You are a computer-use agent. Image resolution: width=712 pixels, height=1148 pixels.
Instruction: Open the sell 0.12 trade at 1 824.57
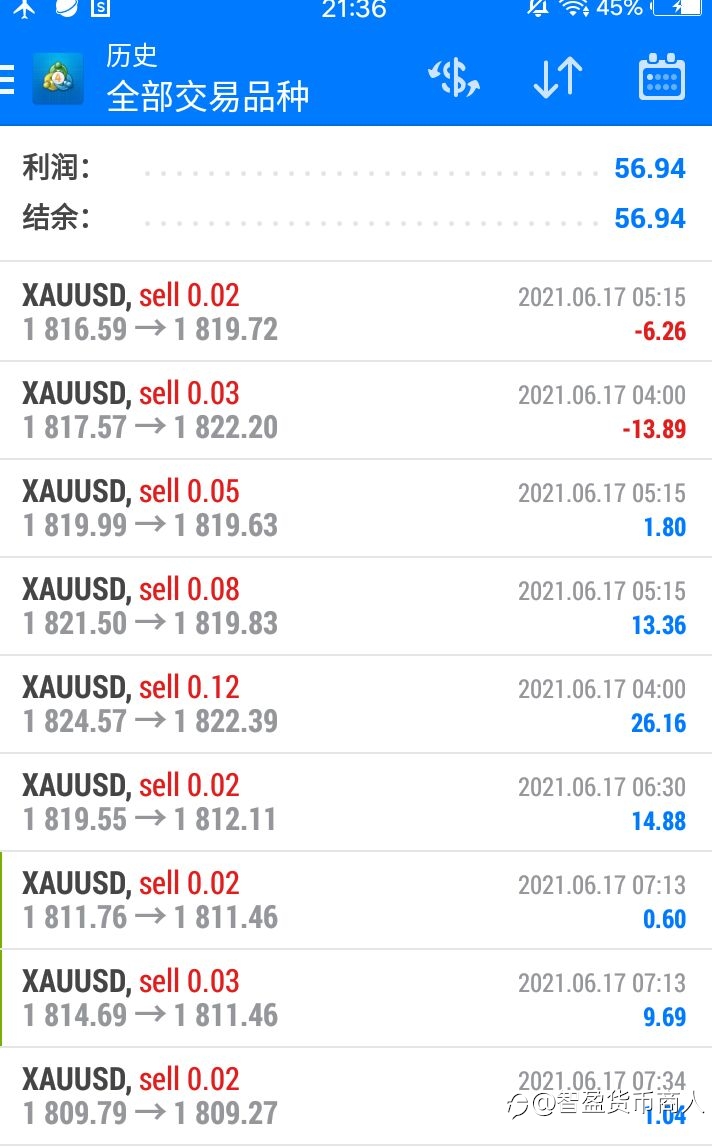pos(356,704)
